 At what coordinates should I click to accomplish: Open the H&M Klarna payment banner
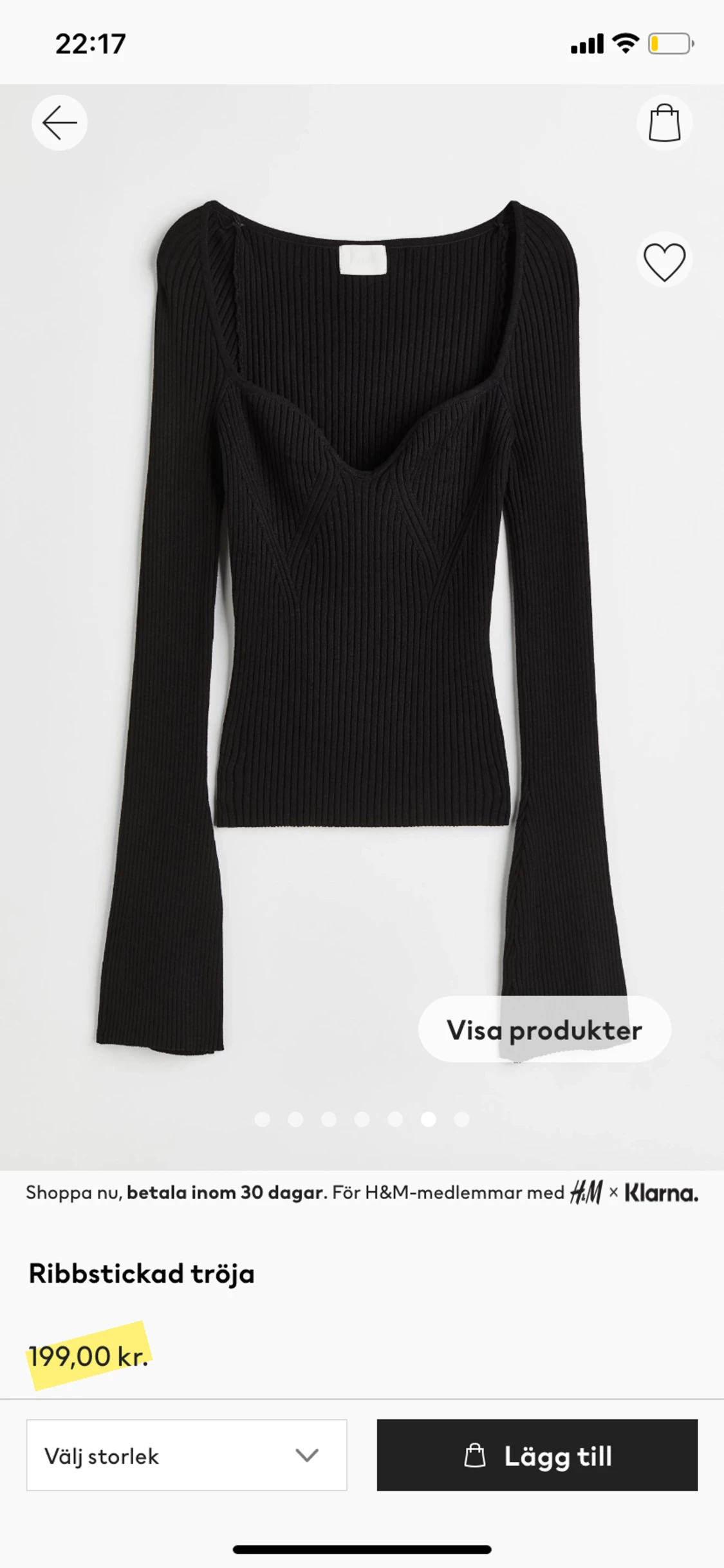[362, 1193]
